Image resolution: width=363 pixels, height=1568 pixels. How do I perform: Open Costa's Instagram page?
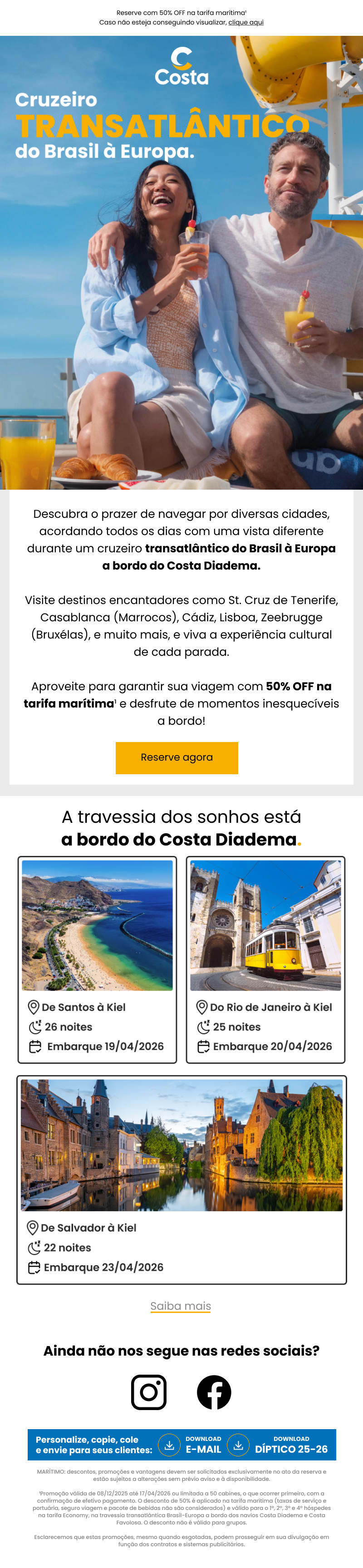[149, 1391]
